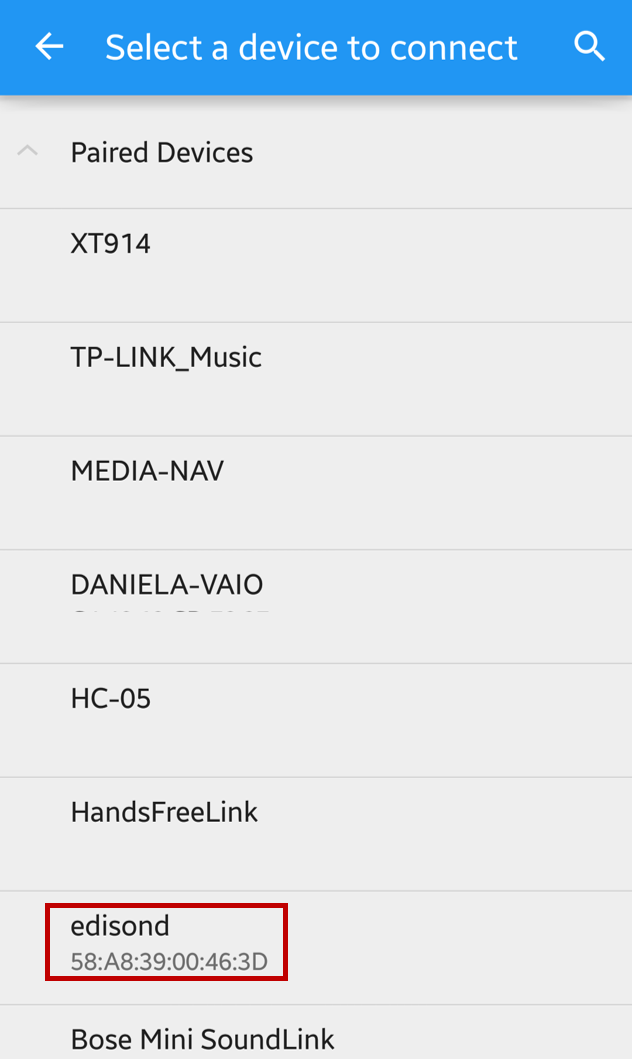
Task: Select the edisond device
Action: coord(316,948)
